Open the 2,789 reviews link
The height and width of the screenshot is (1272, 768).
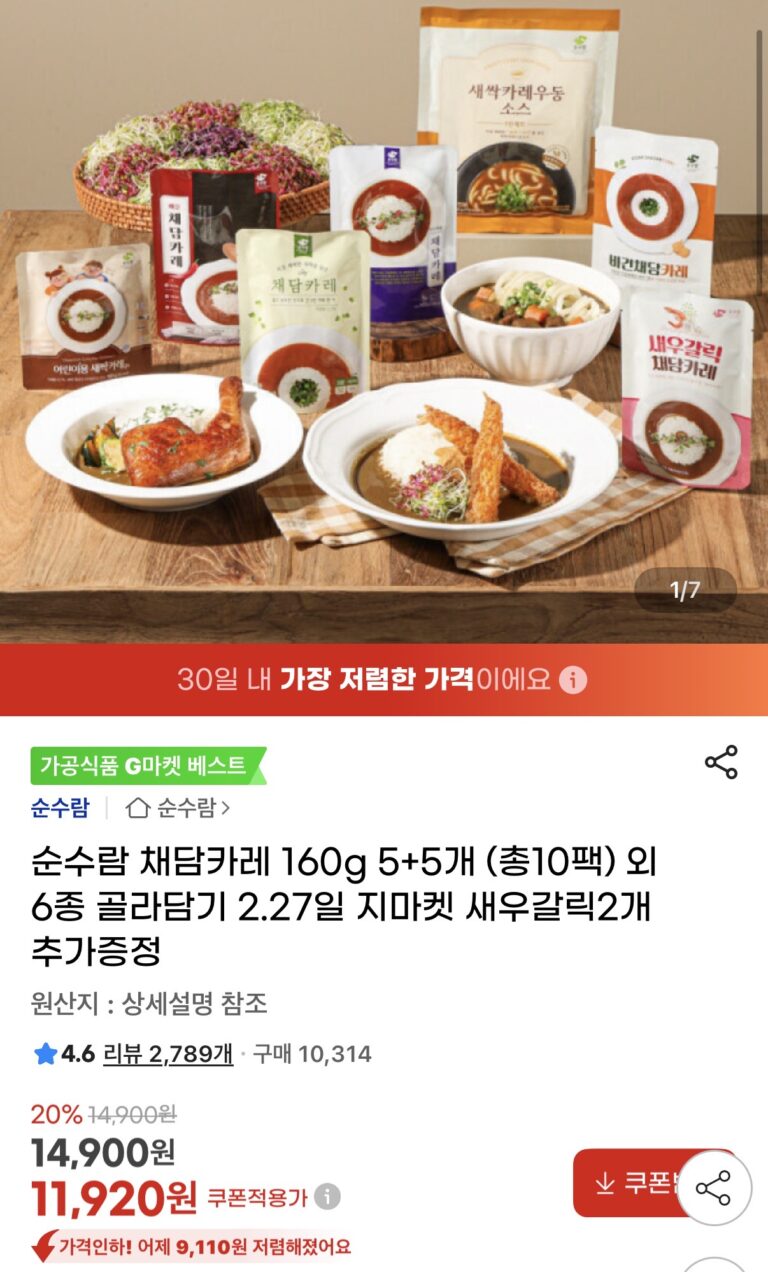(168, 1053)
